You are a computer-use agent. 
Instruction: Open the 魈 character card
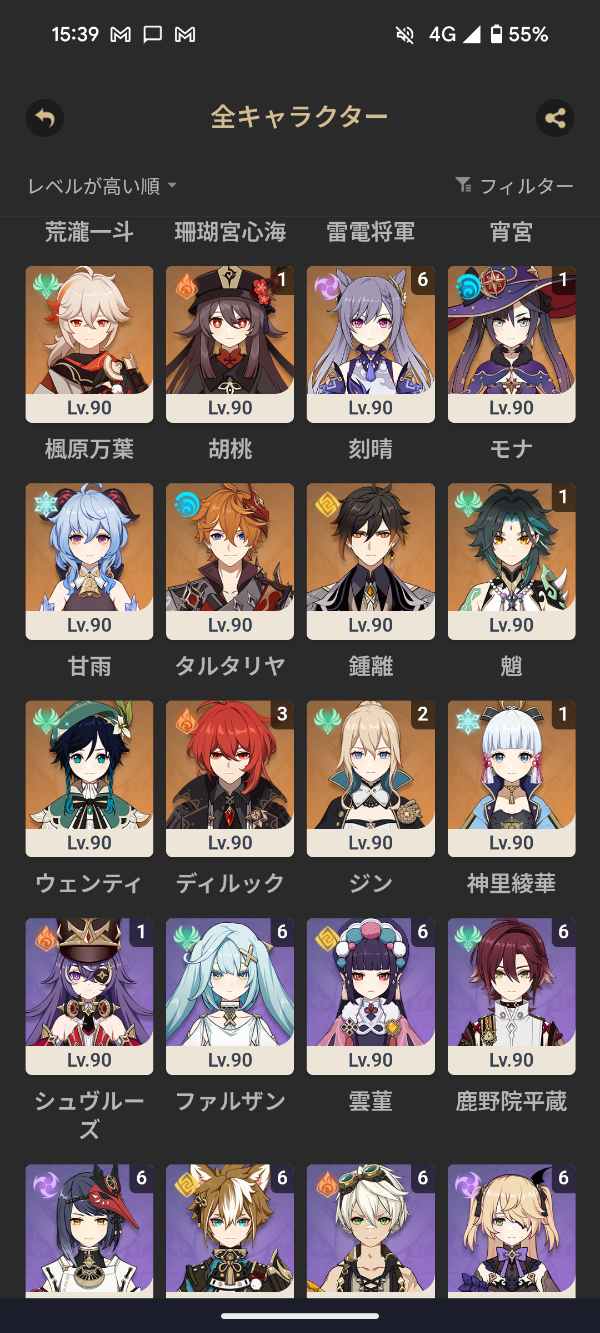[511, 561]
